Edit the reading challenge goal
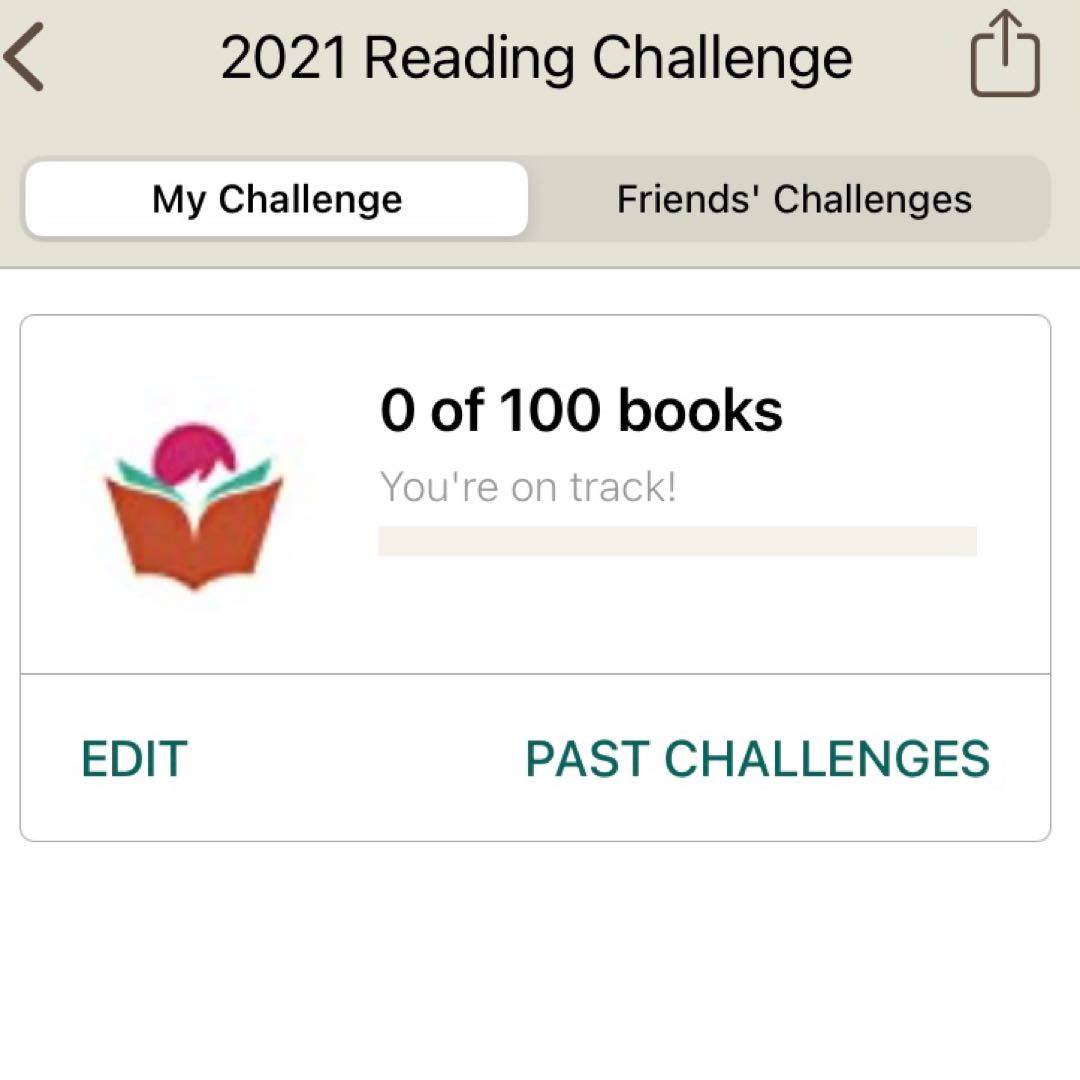The height and width of the screenshot is (1080, 1080). click(134, 759)
